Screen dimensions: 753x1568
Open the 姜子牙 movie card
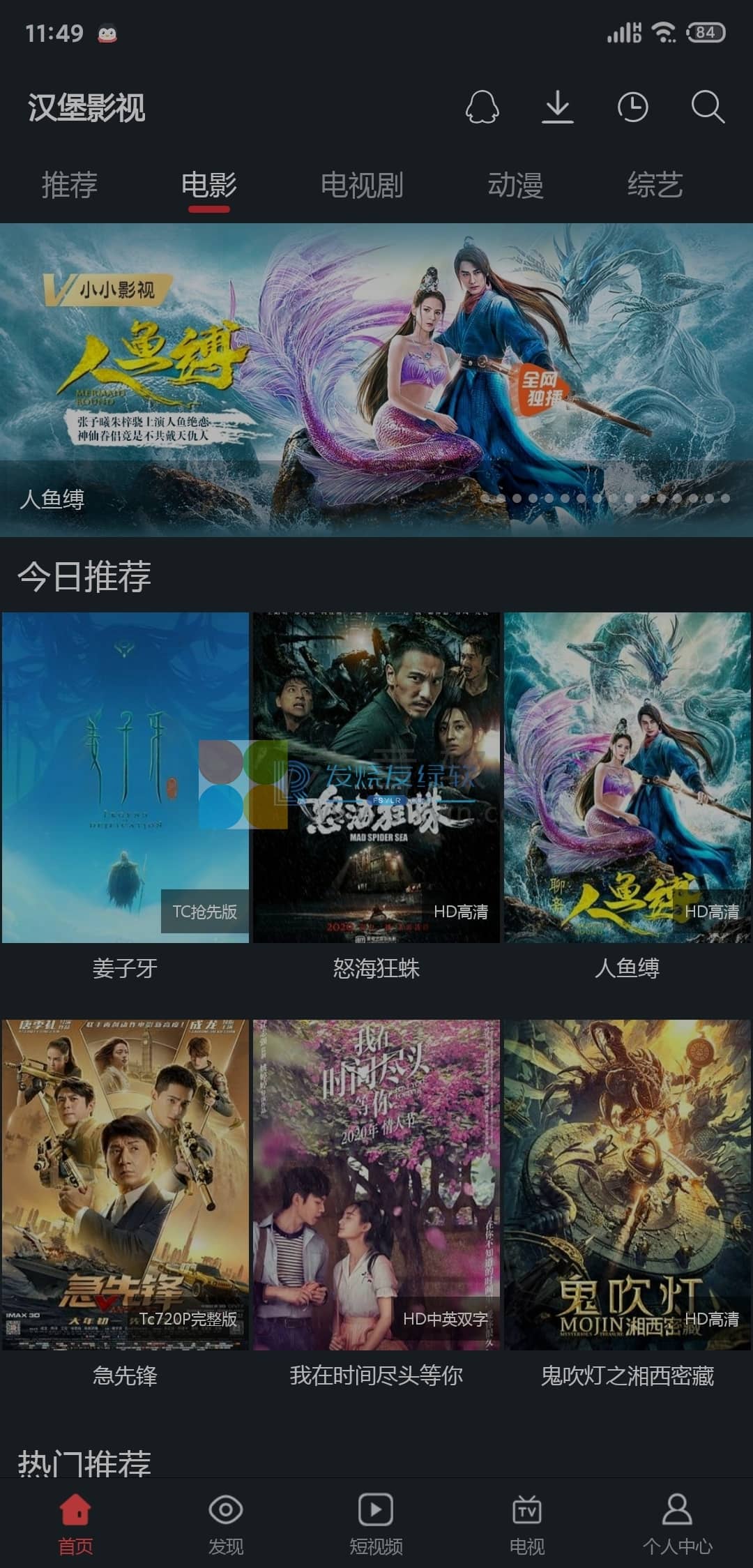click(x=125, y=778)
